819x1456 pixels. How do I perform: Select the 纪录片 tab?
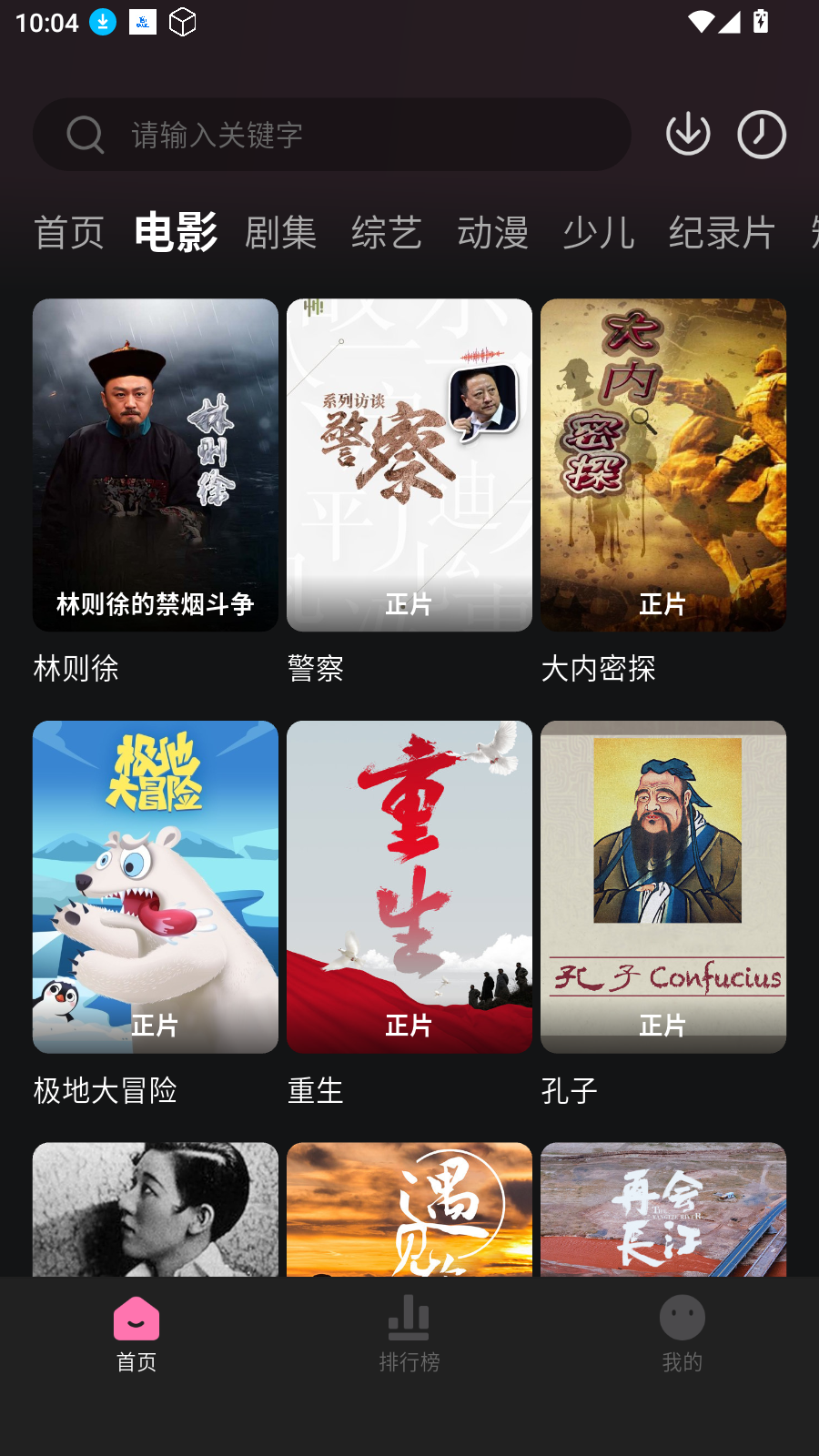coord(722,233)
